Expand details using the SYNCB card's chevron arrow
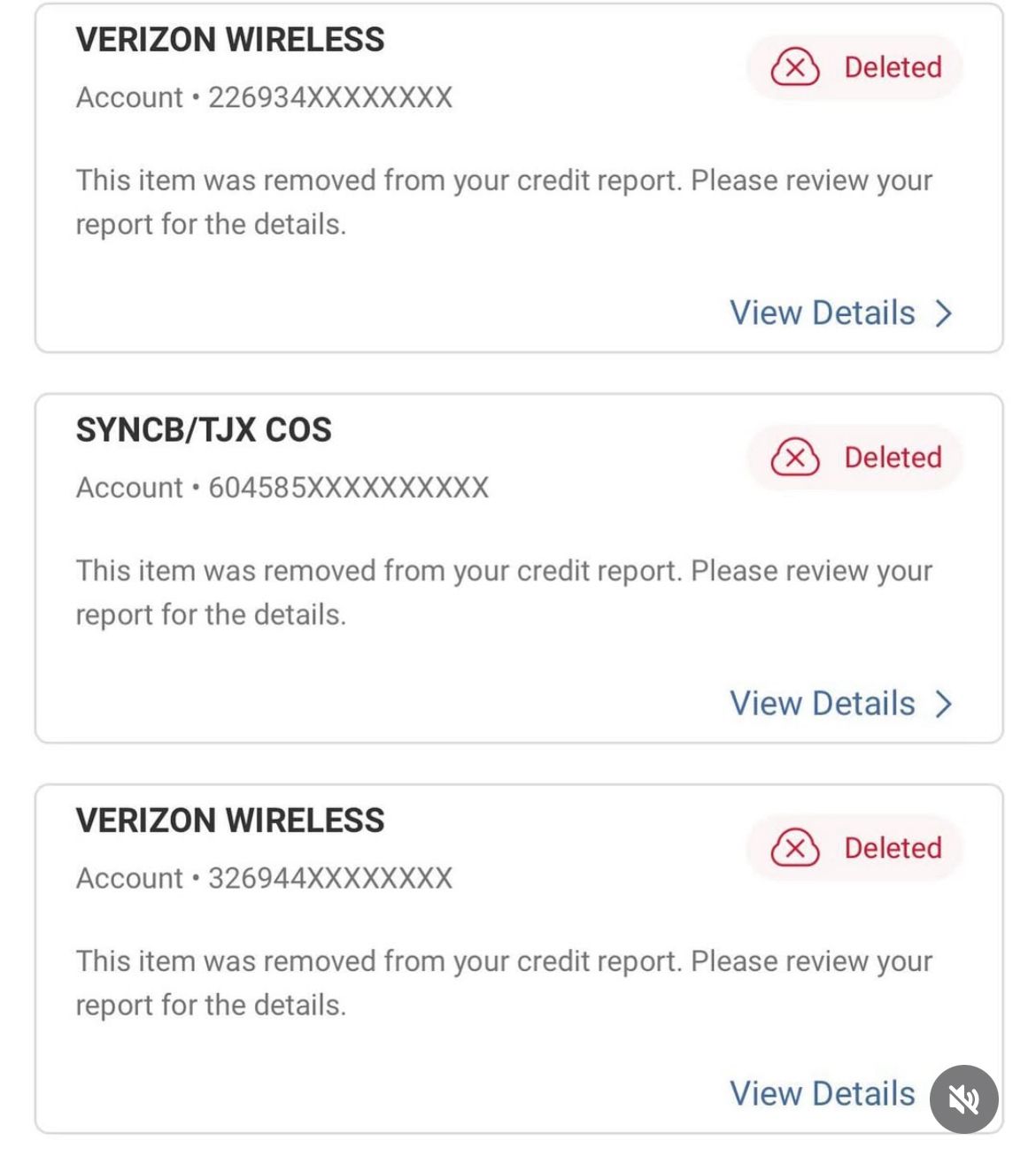This screenshot has width=1036, height=1164. pos(946,704)
